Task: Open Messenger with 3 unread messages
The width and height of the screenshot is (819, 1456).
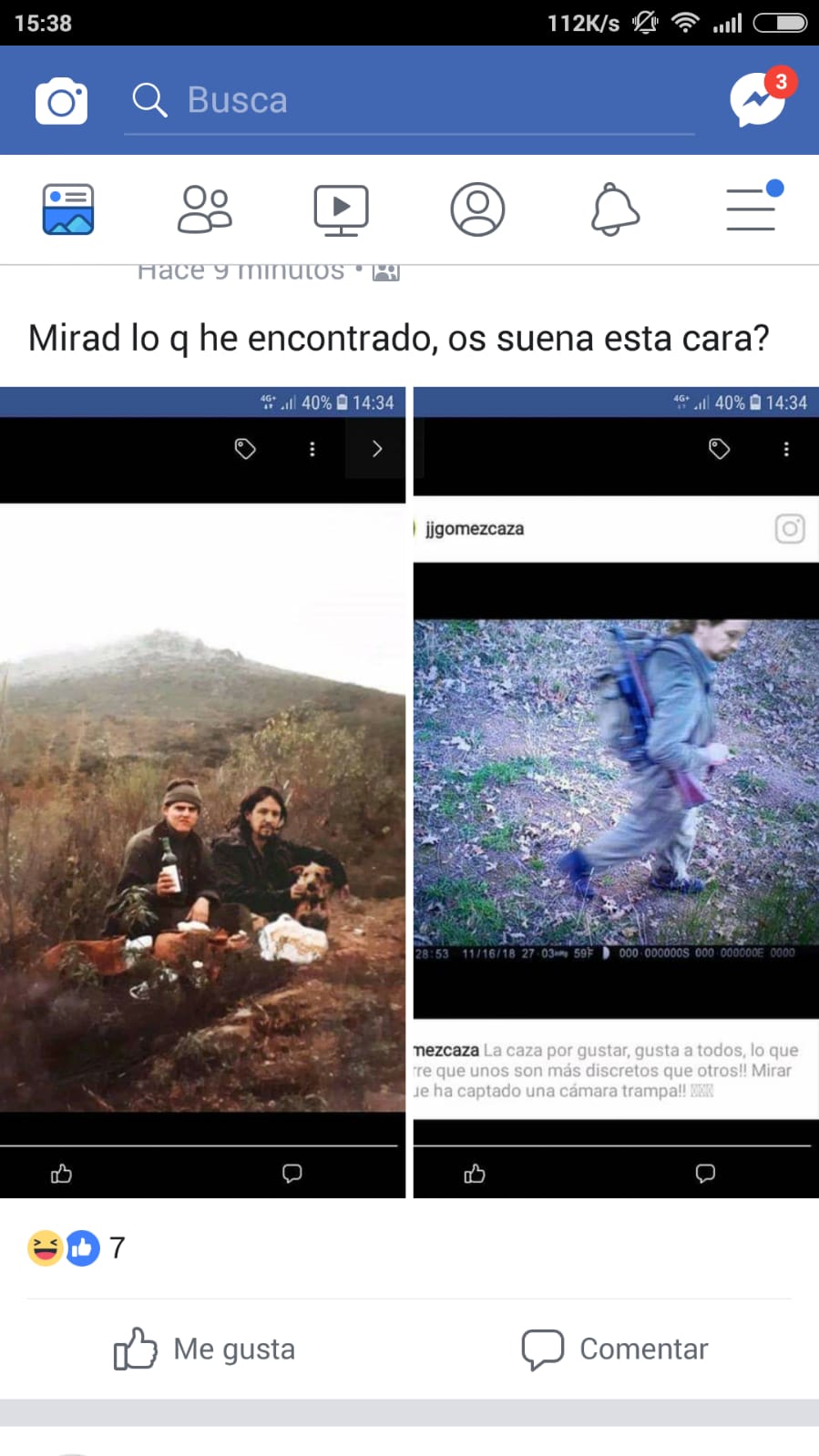Action: [x=758, y=98]
